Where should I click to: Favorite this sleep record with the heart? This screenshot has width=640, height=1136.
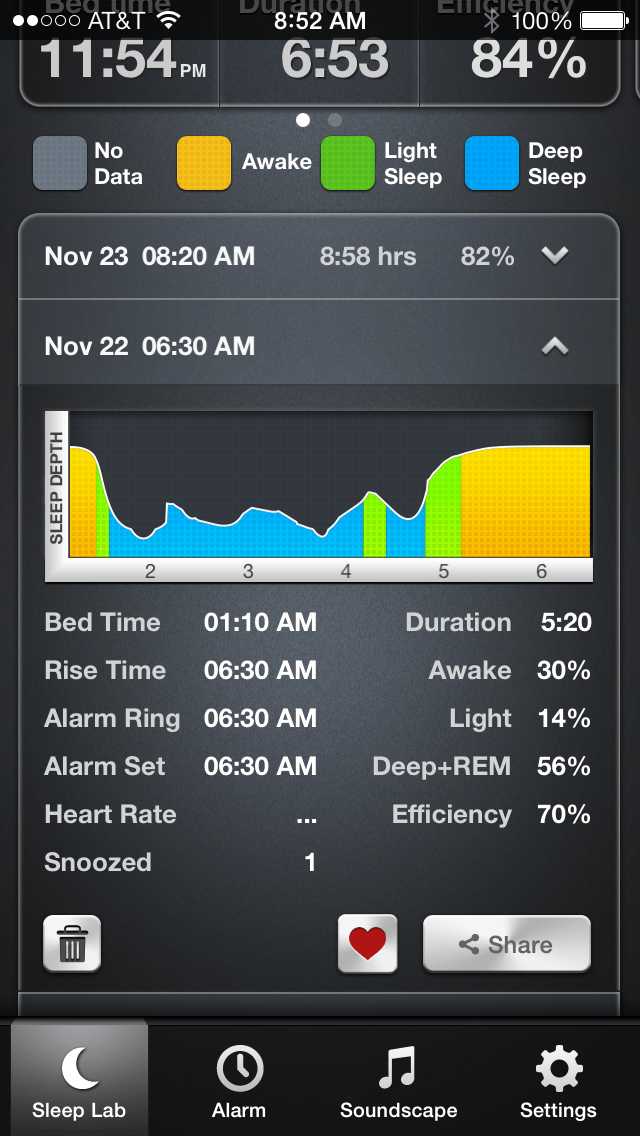pyautogui.click(x=367, y=944)
